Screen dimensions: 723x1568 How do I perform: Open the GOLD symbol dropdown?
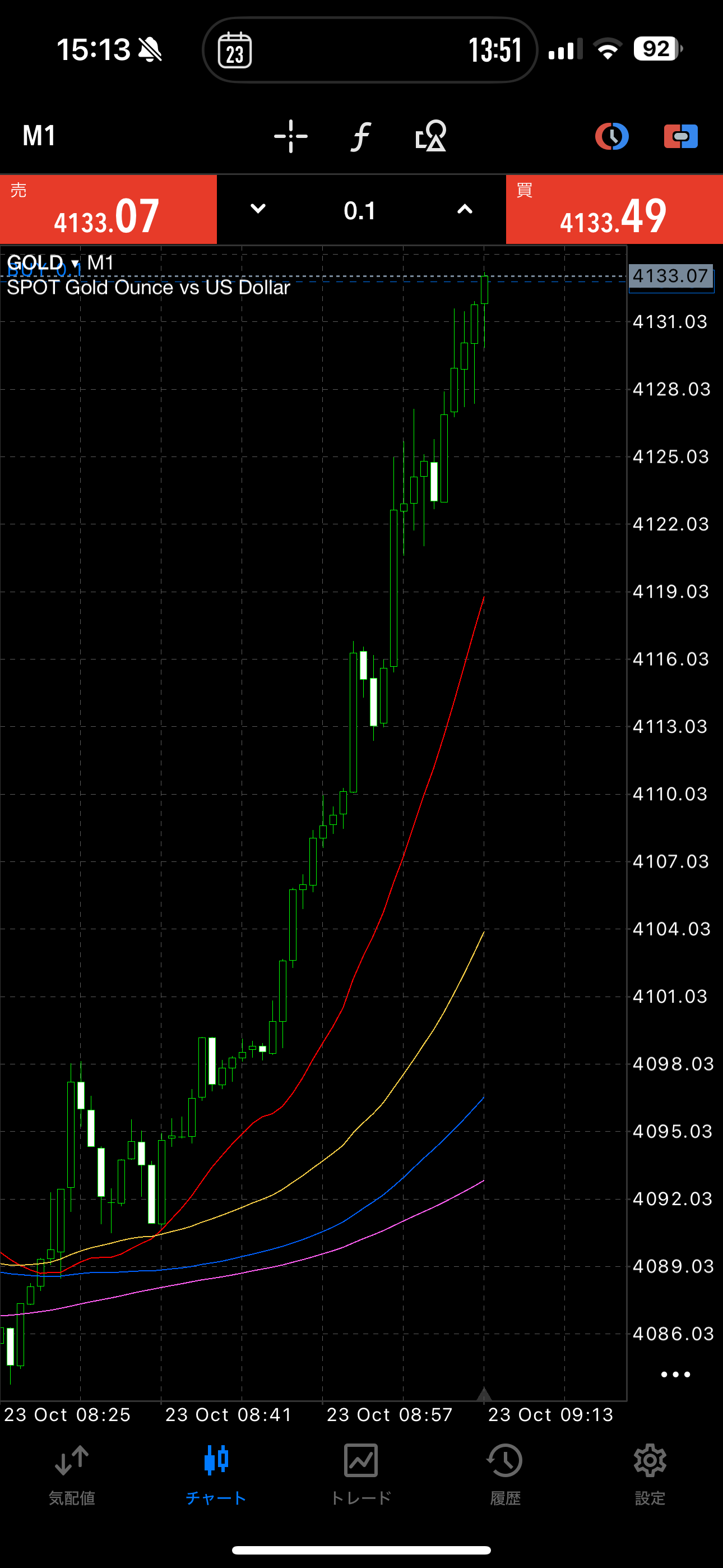[x=44, y=263]
